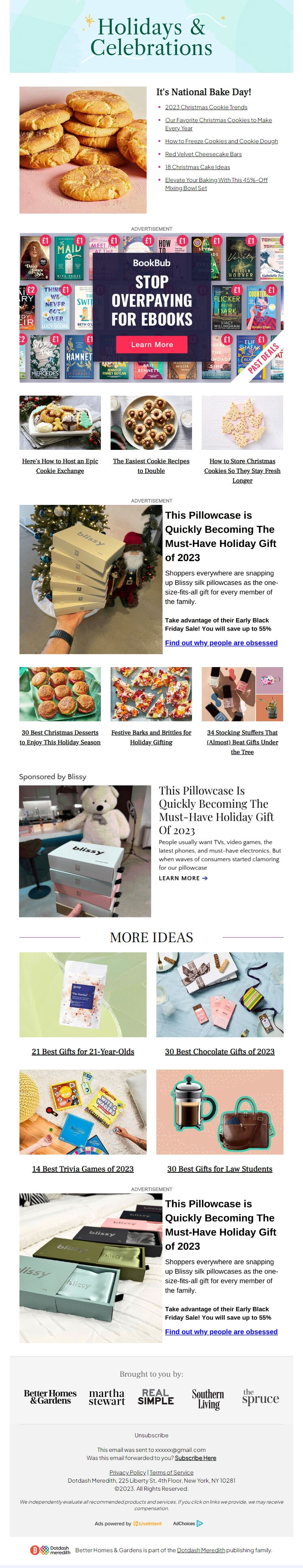Open How to Store Christmas Cookies article
Image resolution: width=303 pixels, height=1568 pixels.
coord(242,470)
